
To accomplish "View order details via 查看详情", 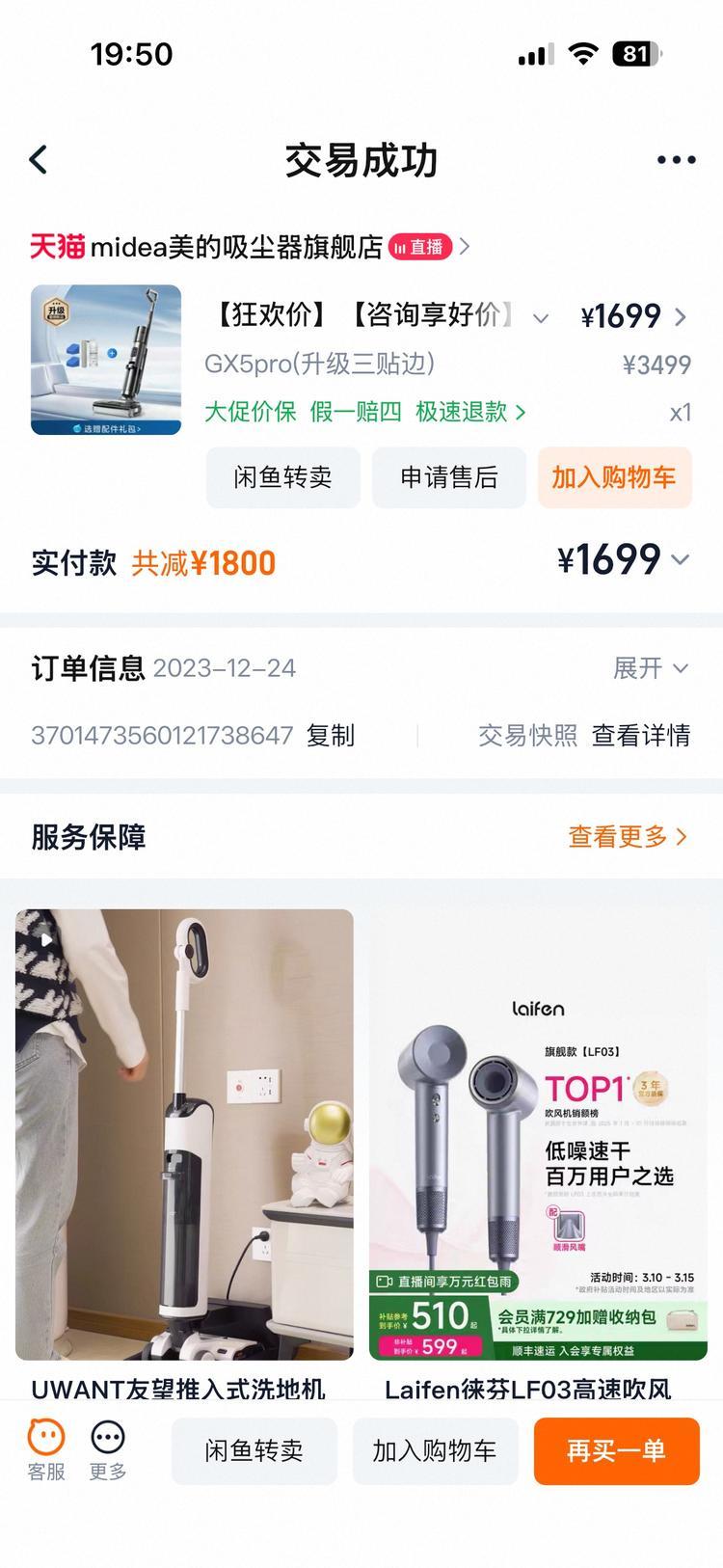I will point(641,736).
